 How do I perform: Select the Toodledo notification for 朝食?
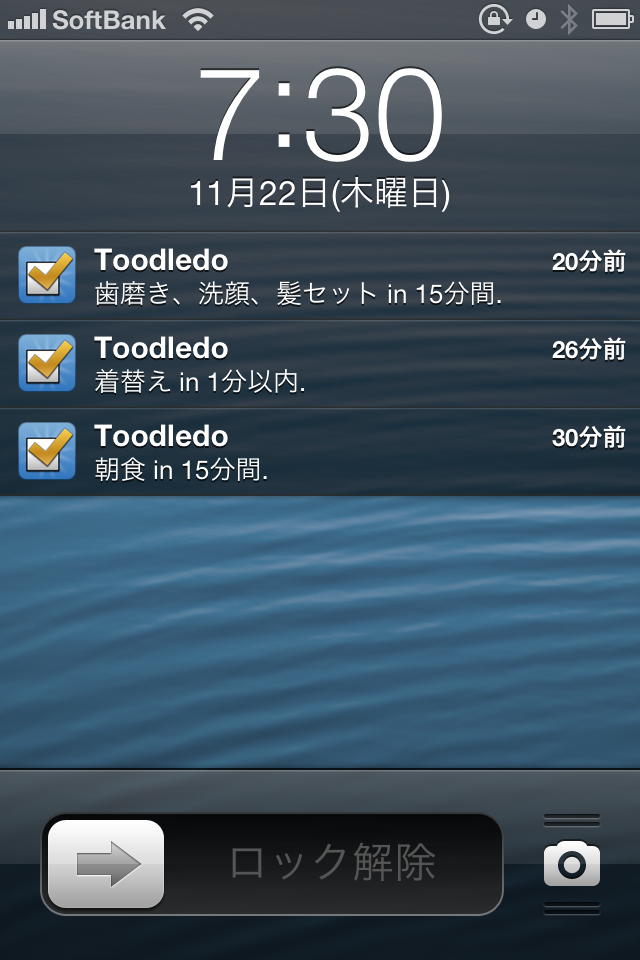pyautogui.click(x=320, y=453)
